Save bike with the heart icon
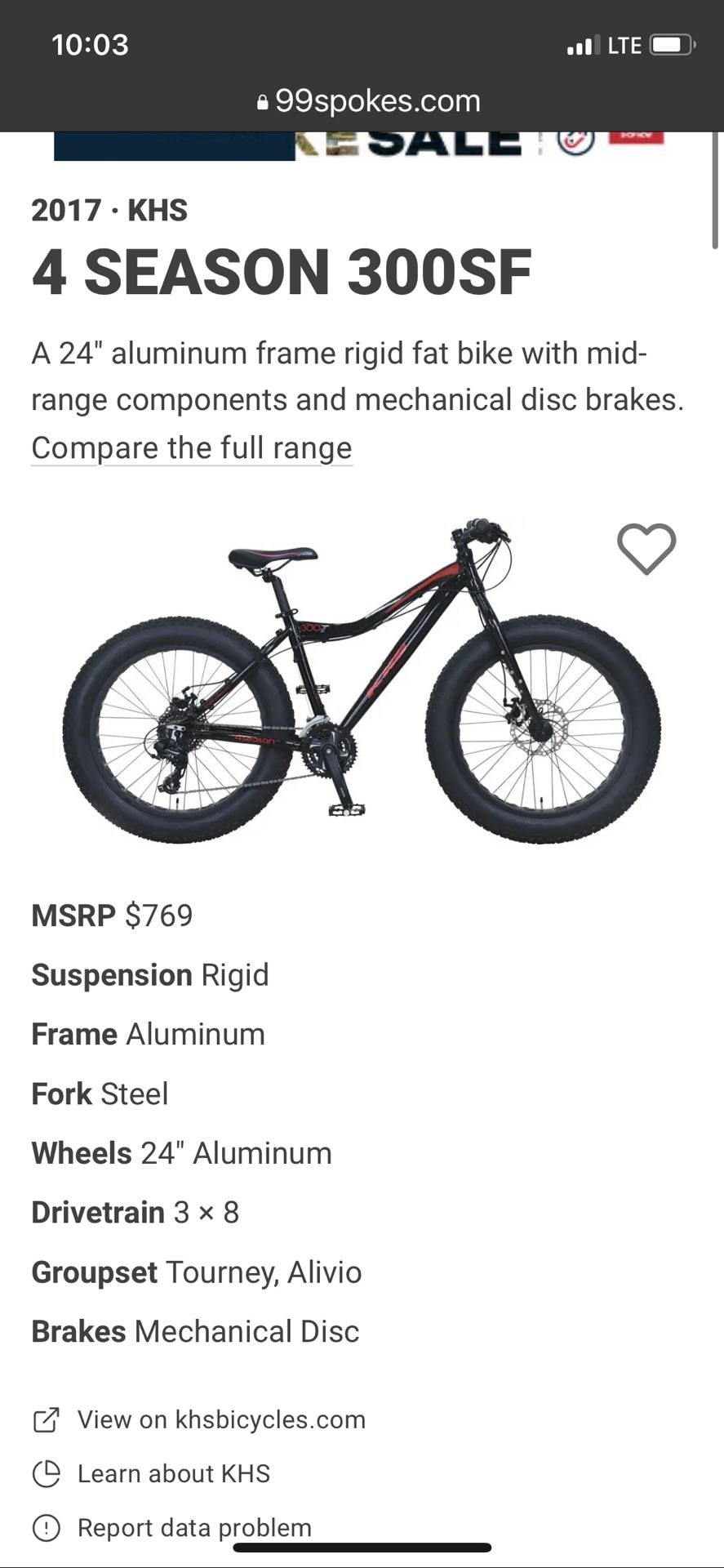 coord(646,549)
